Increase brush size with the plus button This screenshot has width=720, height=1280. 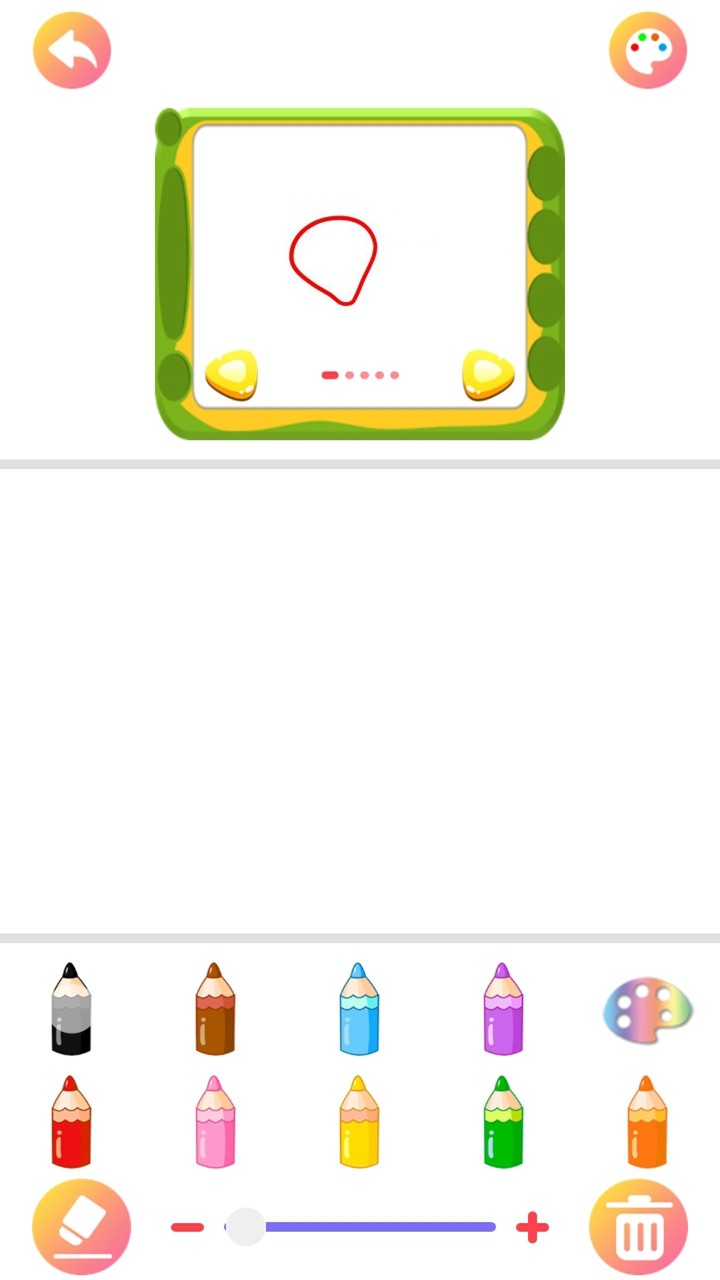pos(532,1227)
